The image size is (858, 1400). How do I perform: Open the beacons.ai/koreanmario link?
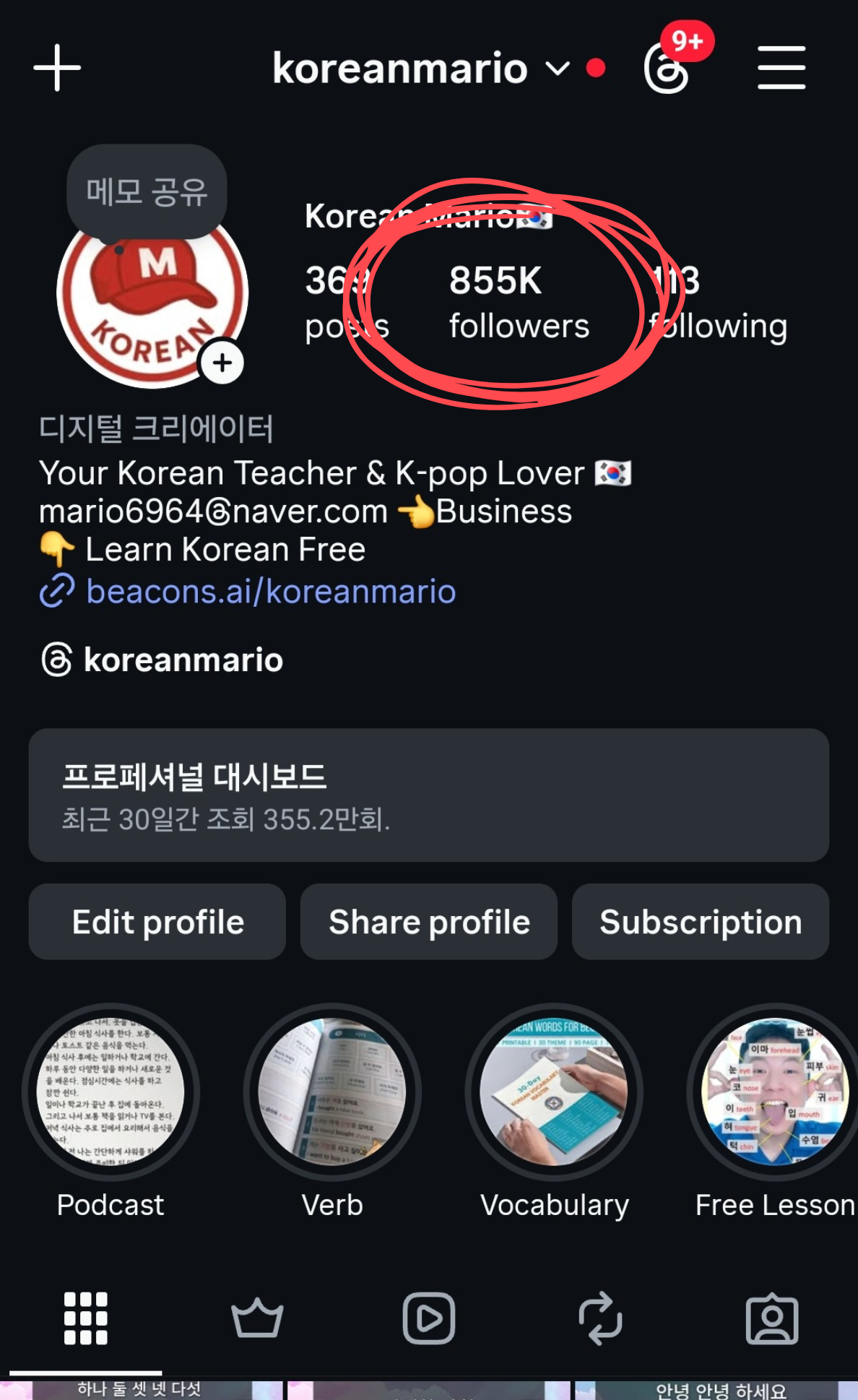[x=270, y=592]
